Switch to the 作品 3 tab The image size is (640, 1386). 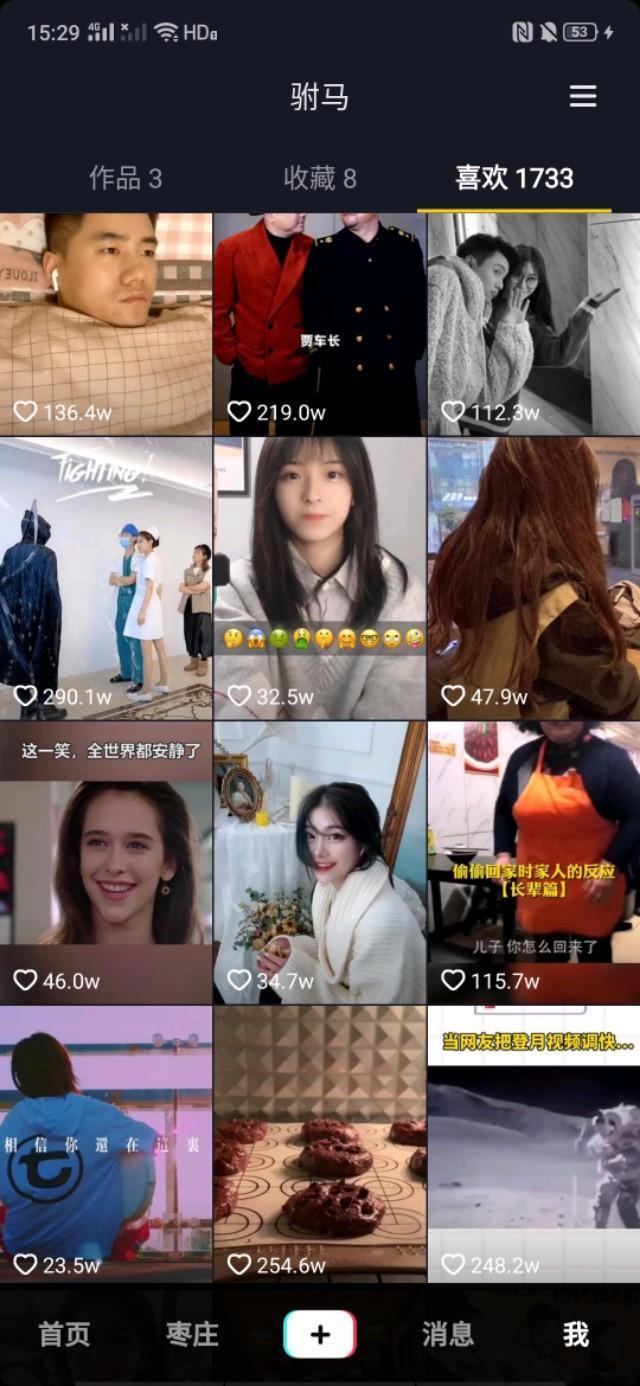[x=125, y=178]
